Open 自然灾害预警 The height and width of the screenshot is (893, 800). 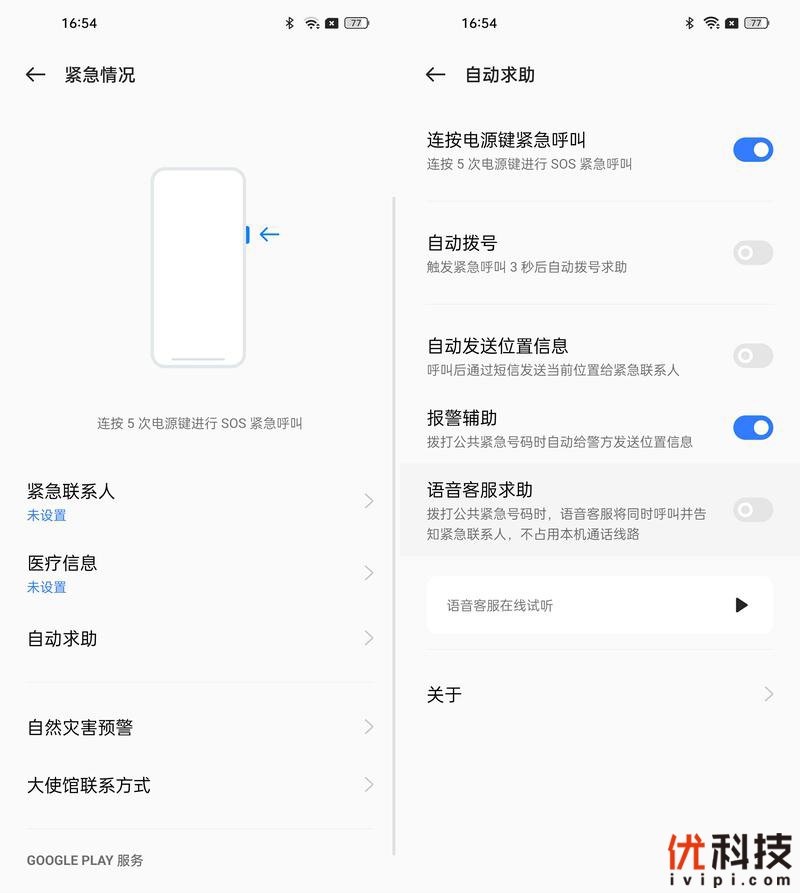tap(200, 727)
